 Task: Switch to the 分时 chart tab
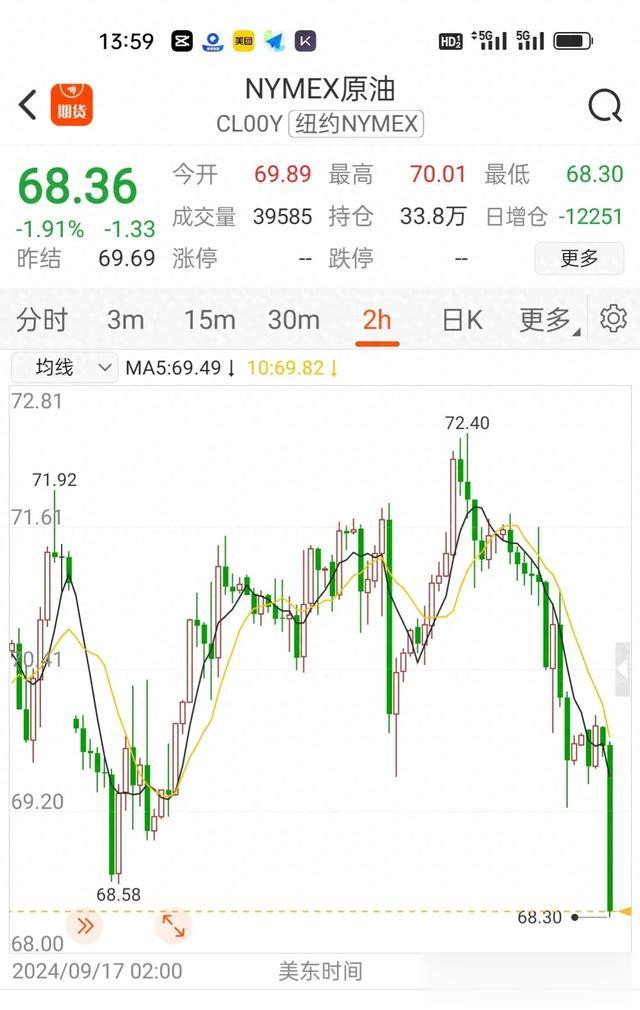(42, 320)
